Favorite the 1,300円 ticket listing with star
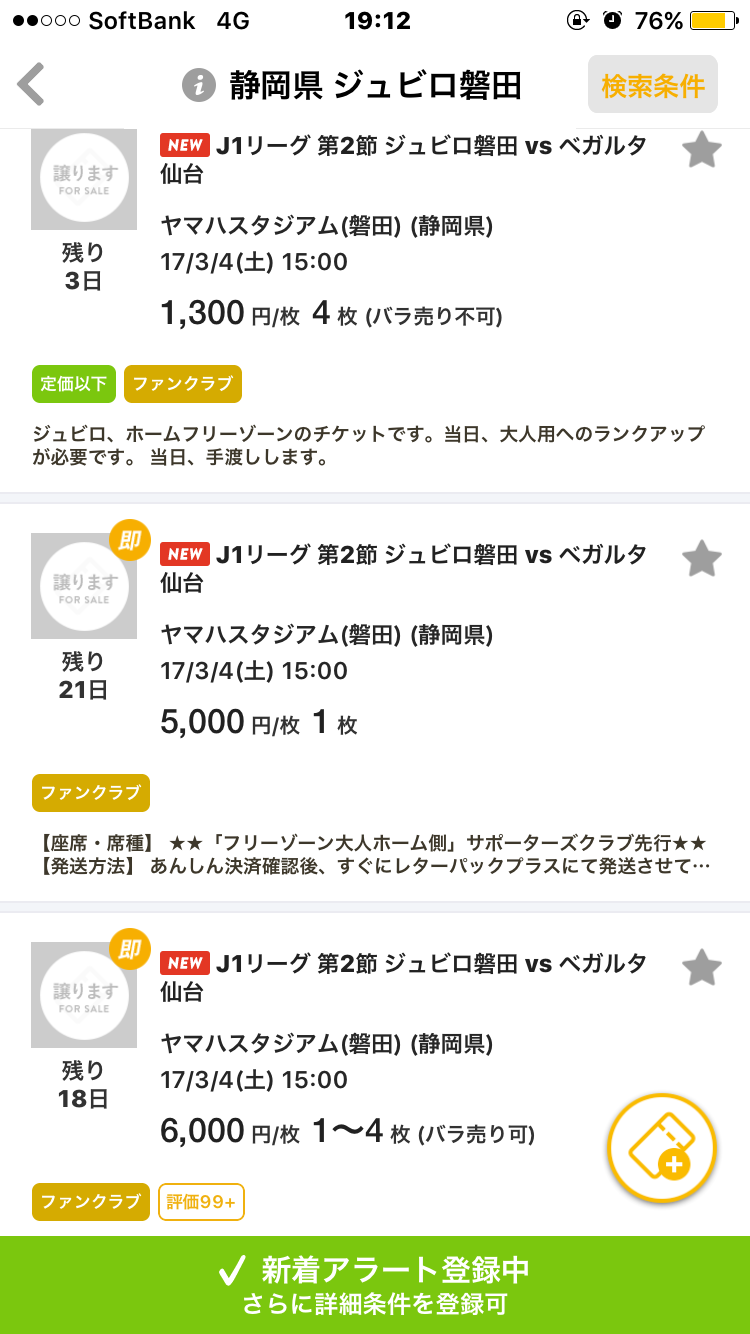 [x=702, y=150]
